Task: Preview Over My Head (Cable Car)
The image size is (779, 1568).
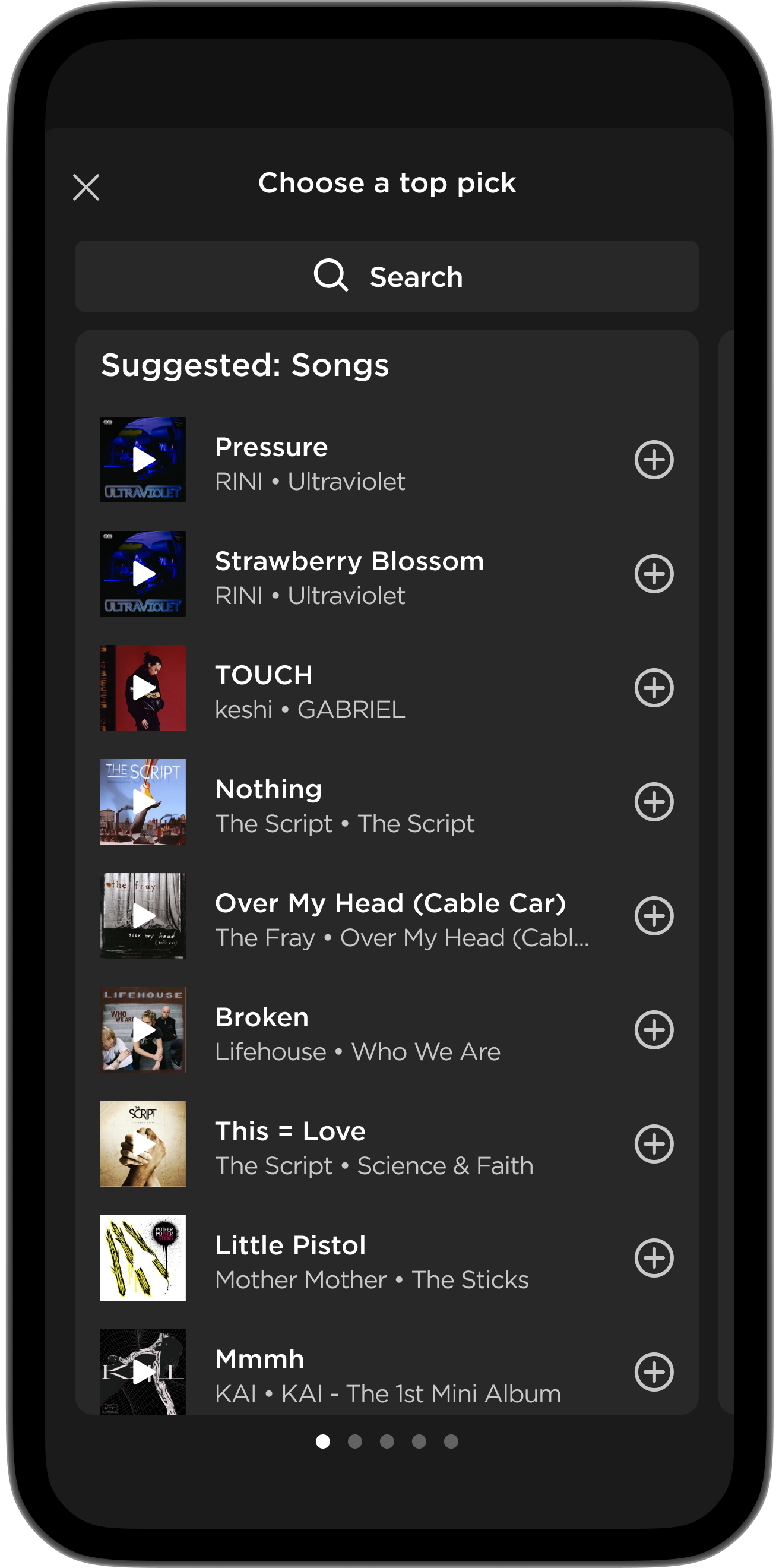Action: point(143,915)
